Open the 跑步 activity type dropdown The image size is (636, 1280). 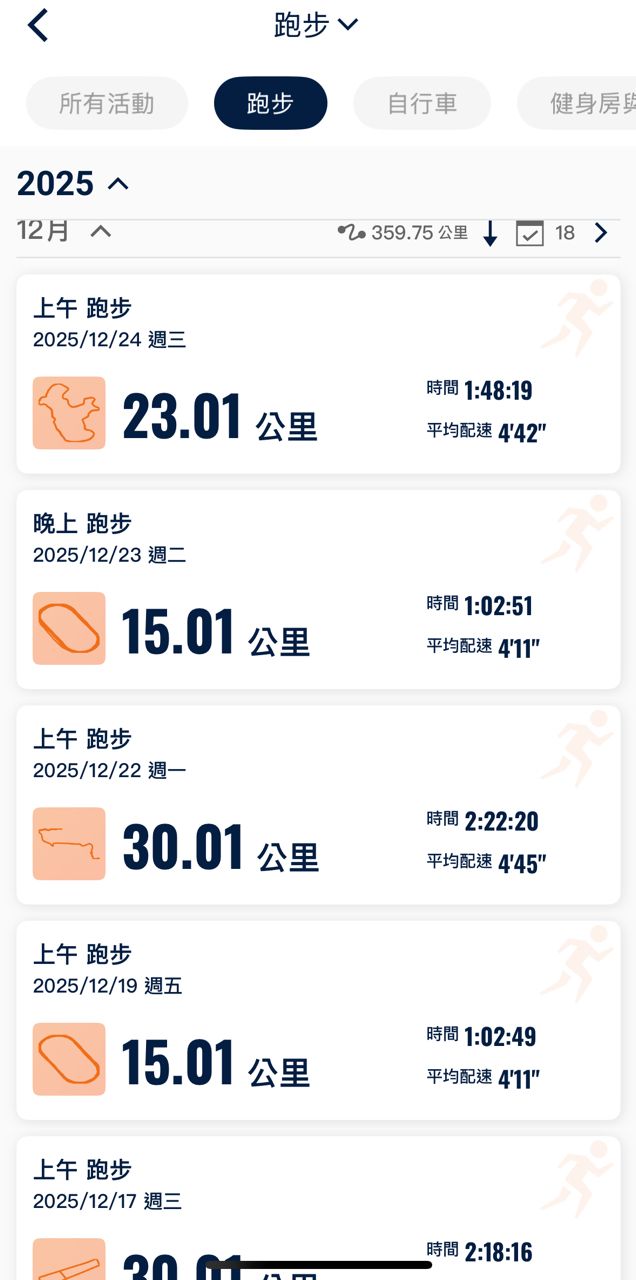(x=316, y=25)
